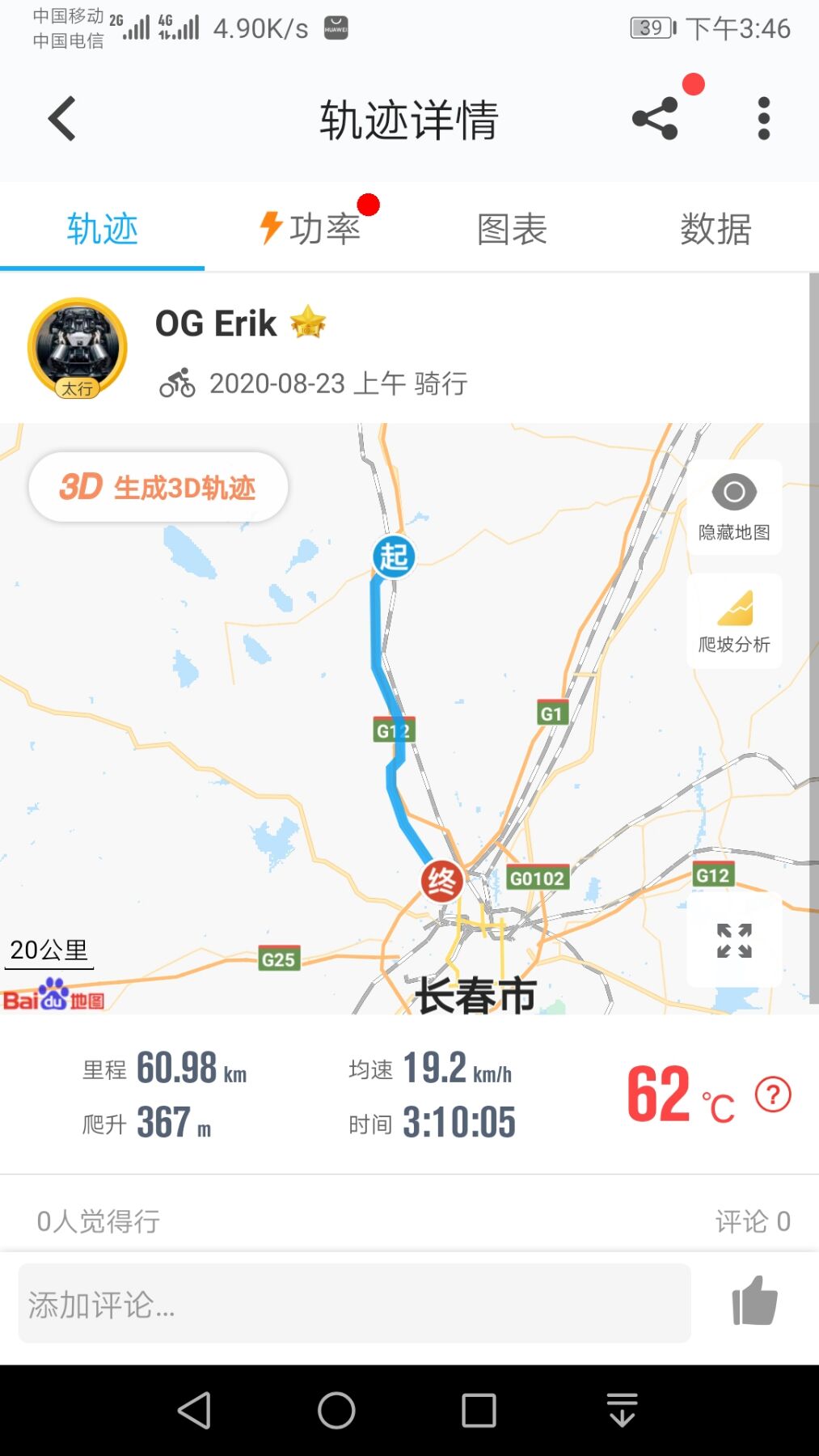
Task: Tap the system home button
Action: point(336,1411)
